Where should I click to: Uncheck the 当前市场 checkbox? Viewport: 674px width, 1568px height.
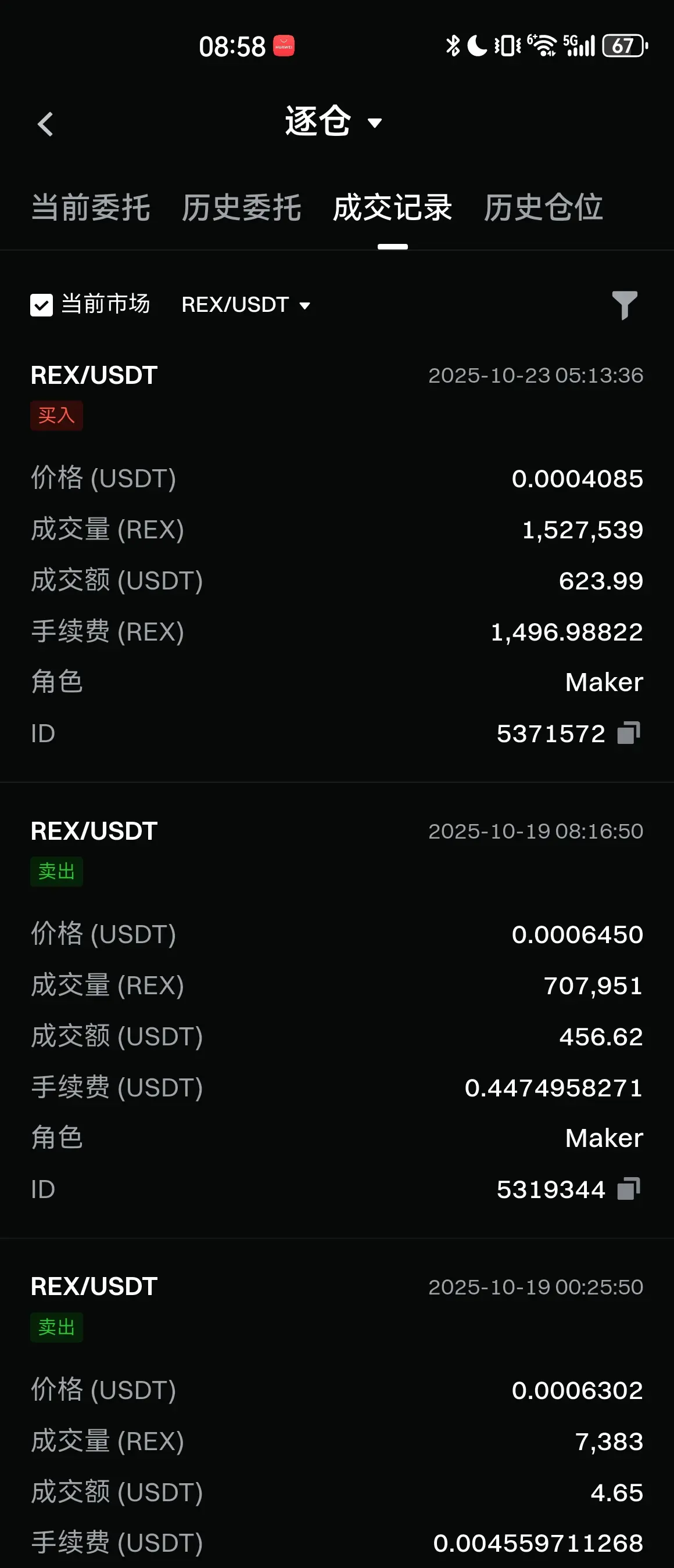42,305
